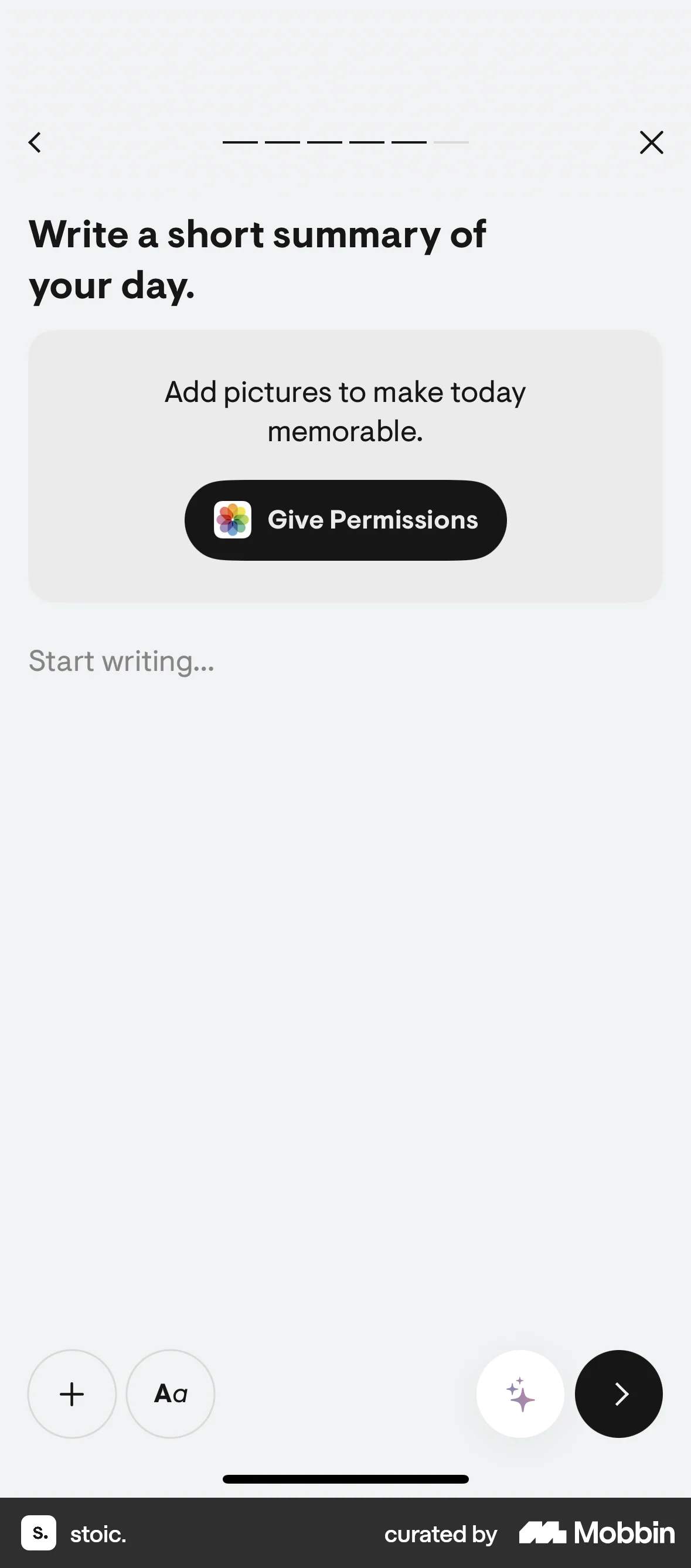The height and width of the screenshot is (1568, 691).
Task: Tap the home indicator bar
Action: tap(345, 1478)
